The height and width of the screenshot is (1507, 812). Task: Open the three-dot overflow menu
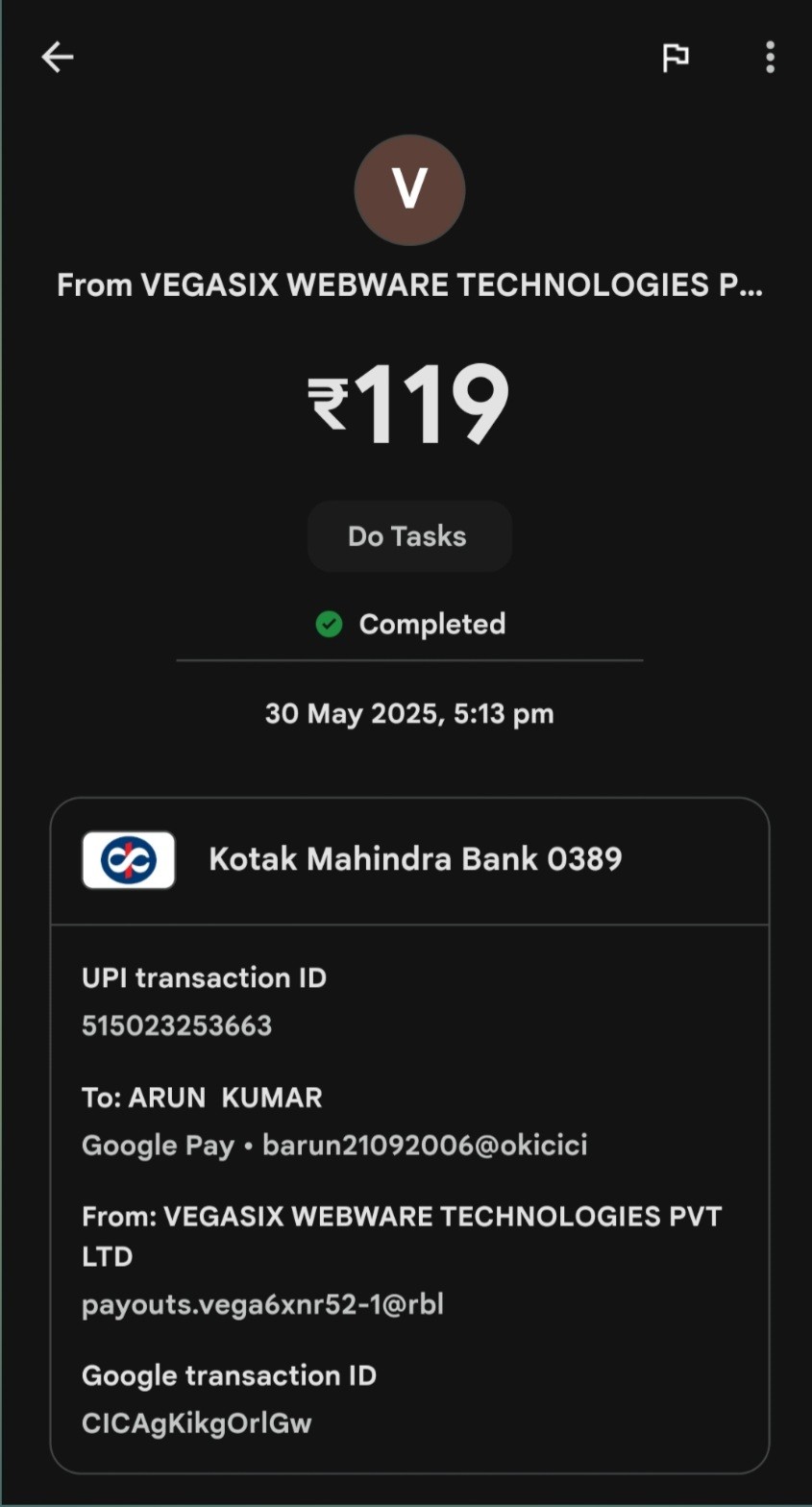click(770, 58)
